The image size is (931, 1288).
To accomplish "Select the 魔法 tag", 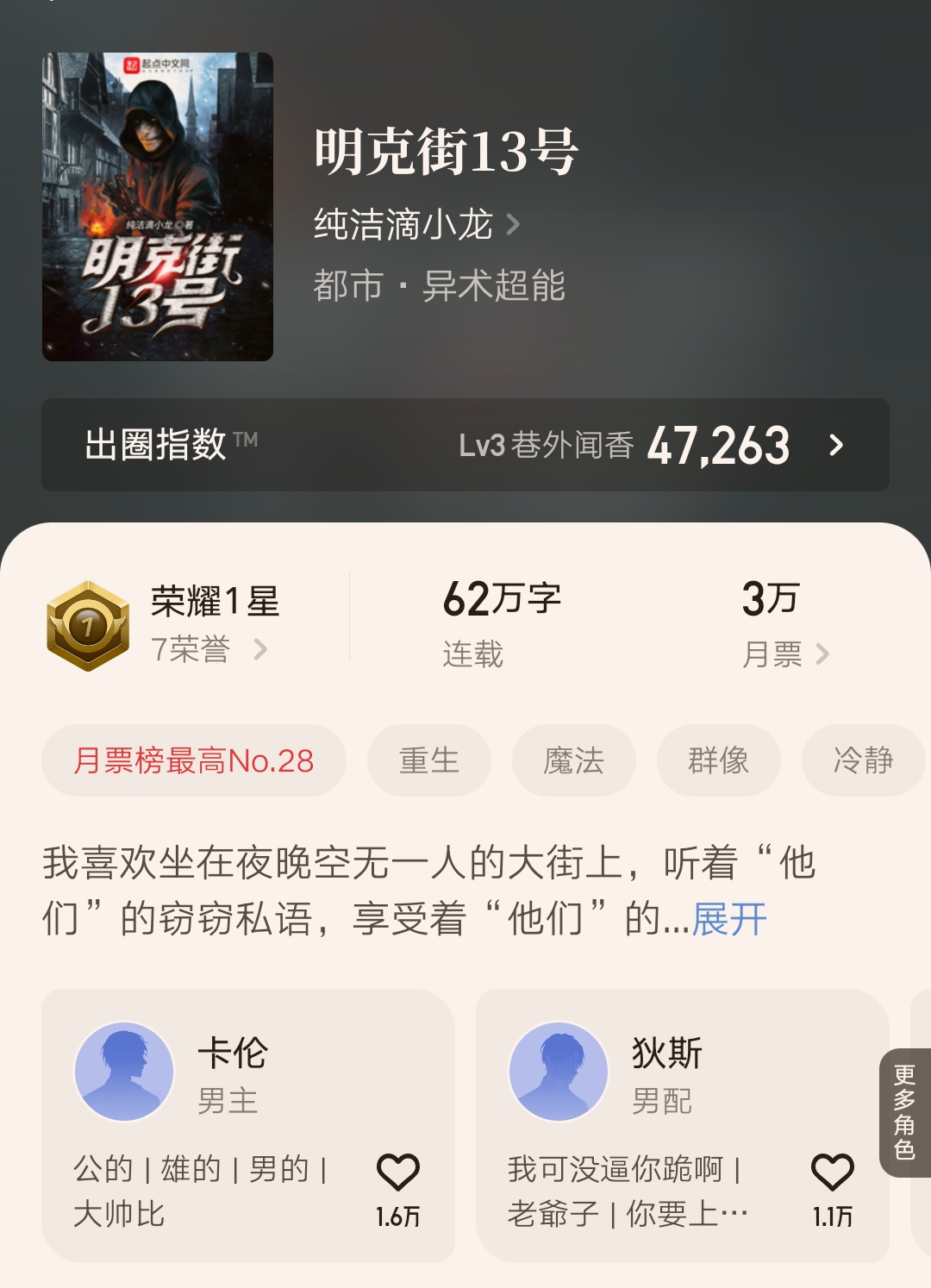I will coord(573,760).
